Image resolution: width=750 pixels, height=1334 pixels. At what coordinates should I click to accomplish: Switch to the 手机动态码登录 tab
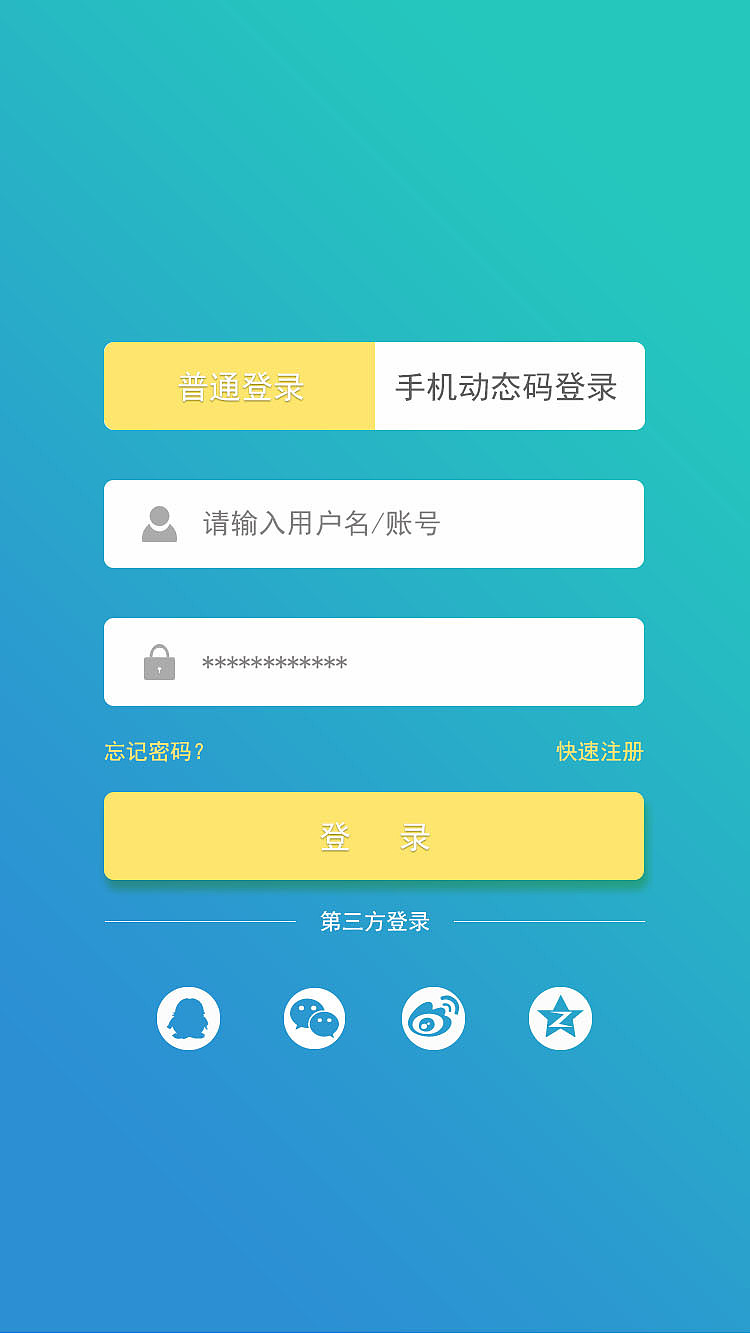pyautogui.click(x=510, y=386)
